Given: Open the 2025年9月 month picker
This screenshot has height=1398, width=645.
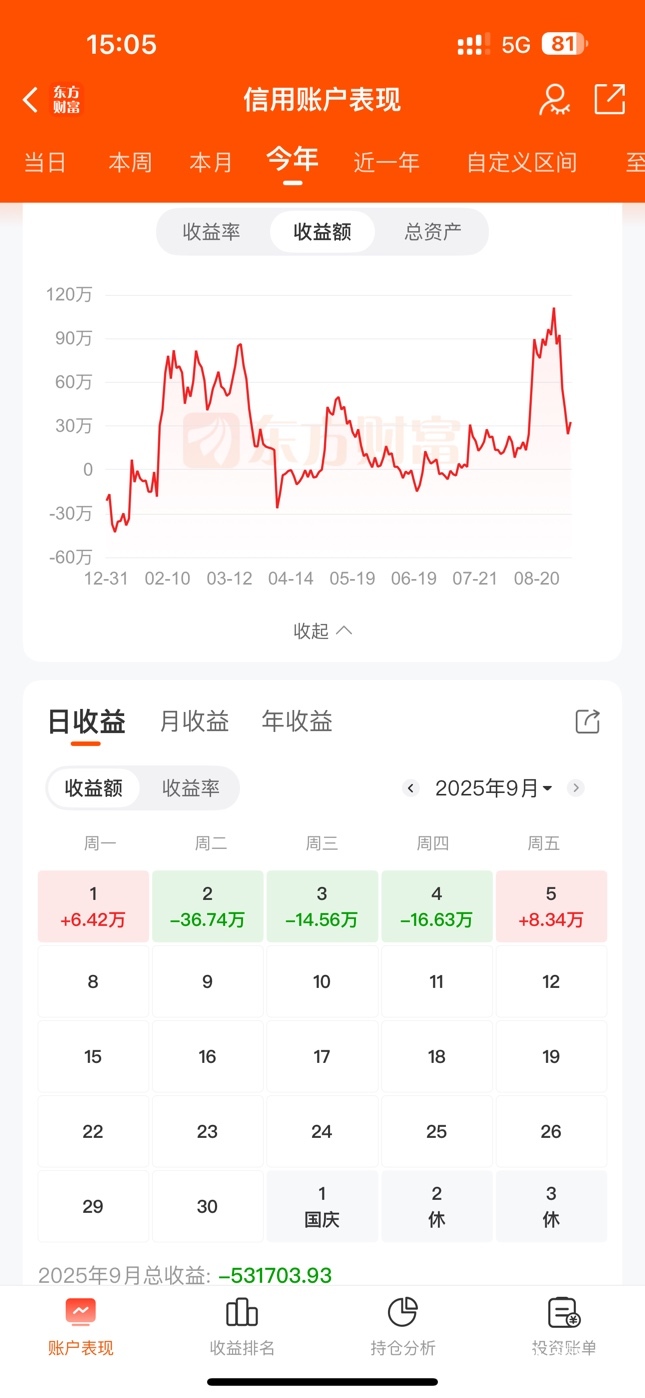Looking at the screenshot, I should pyautogui.click(x=493, y=788).
